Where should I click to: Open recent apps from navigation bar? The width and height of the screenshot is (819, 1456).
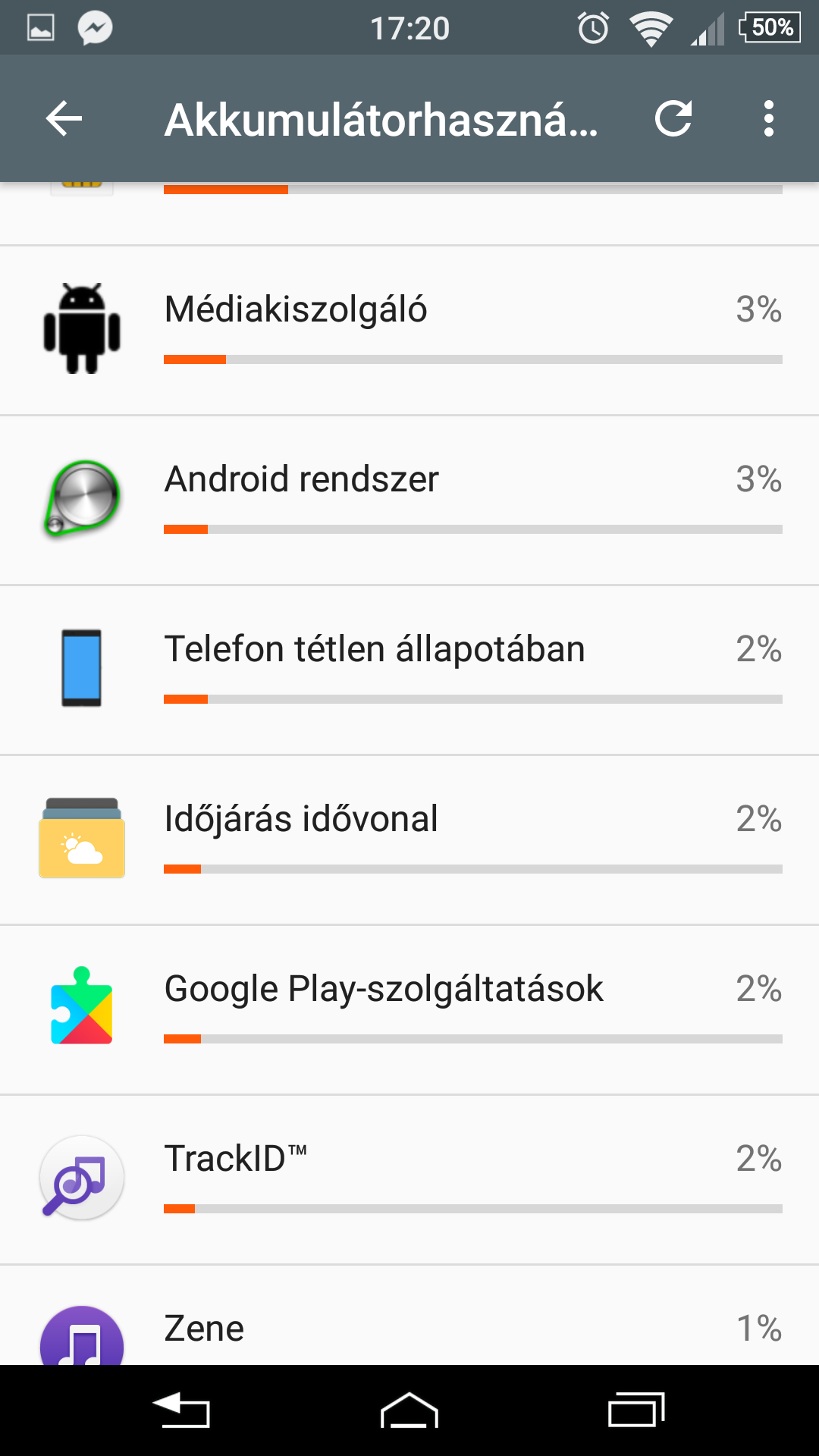(x=637, y=1410)
